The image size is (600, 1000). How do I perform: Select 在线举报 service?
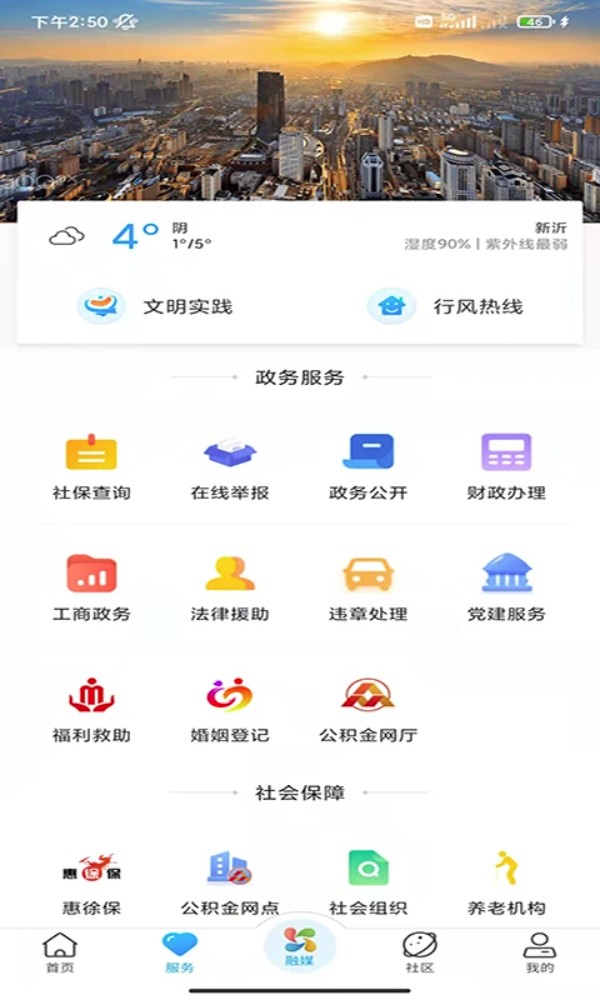click(x=230, y=465)
